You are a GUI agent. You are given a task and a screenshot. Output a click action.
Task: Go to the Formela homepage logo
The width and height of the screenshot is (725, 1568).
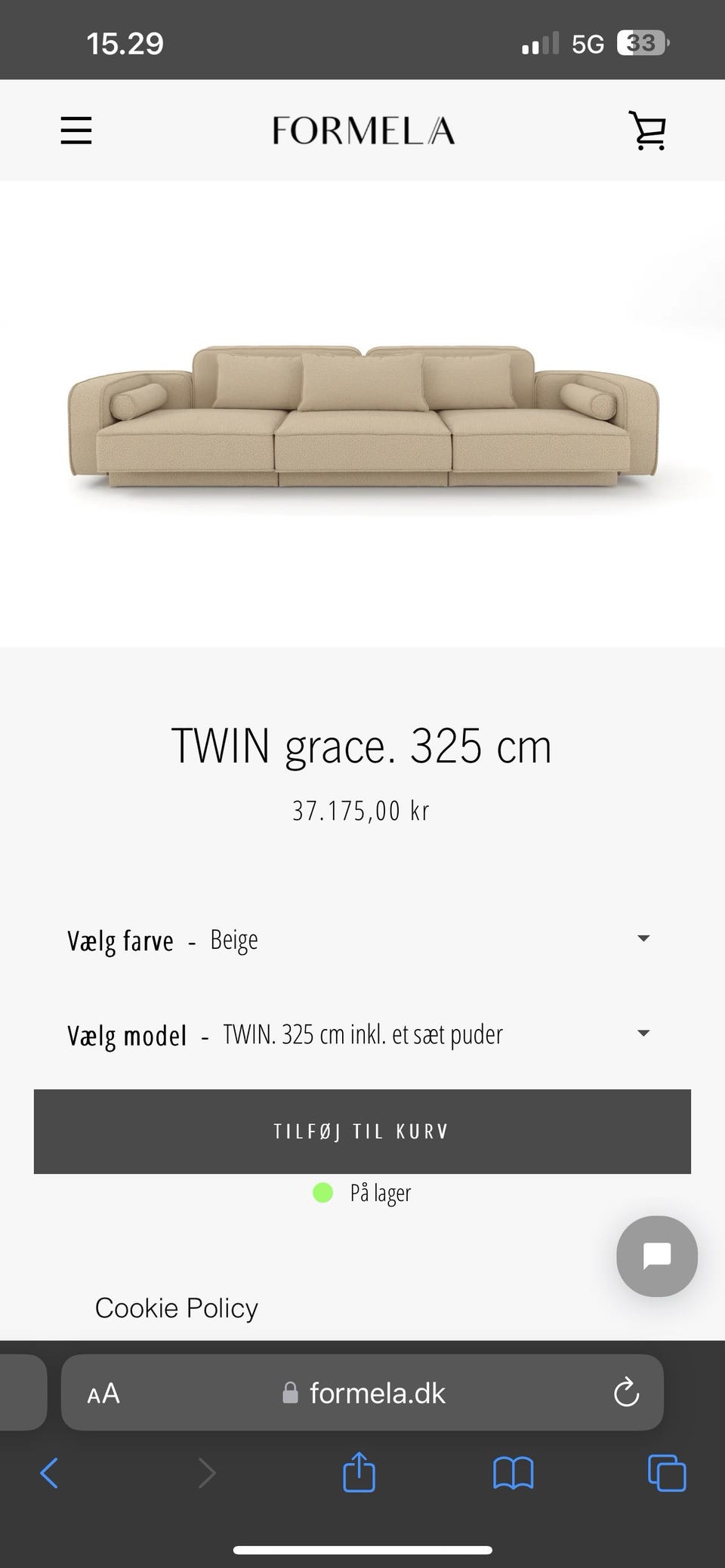tap(363, 131)
